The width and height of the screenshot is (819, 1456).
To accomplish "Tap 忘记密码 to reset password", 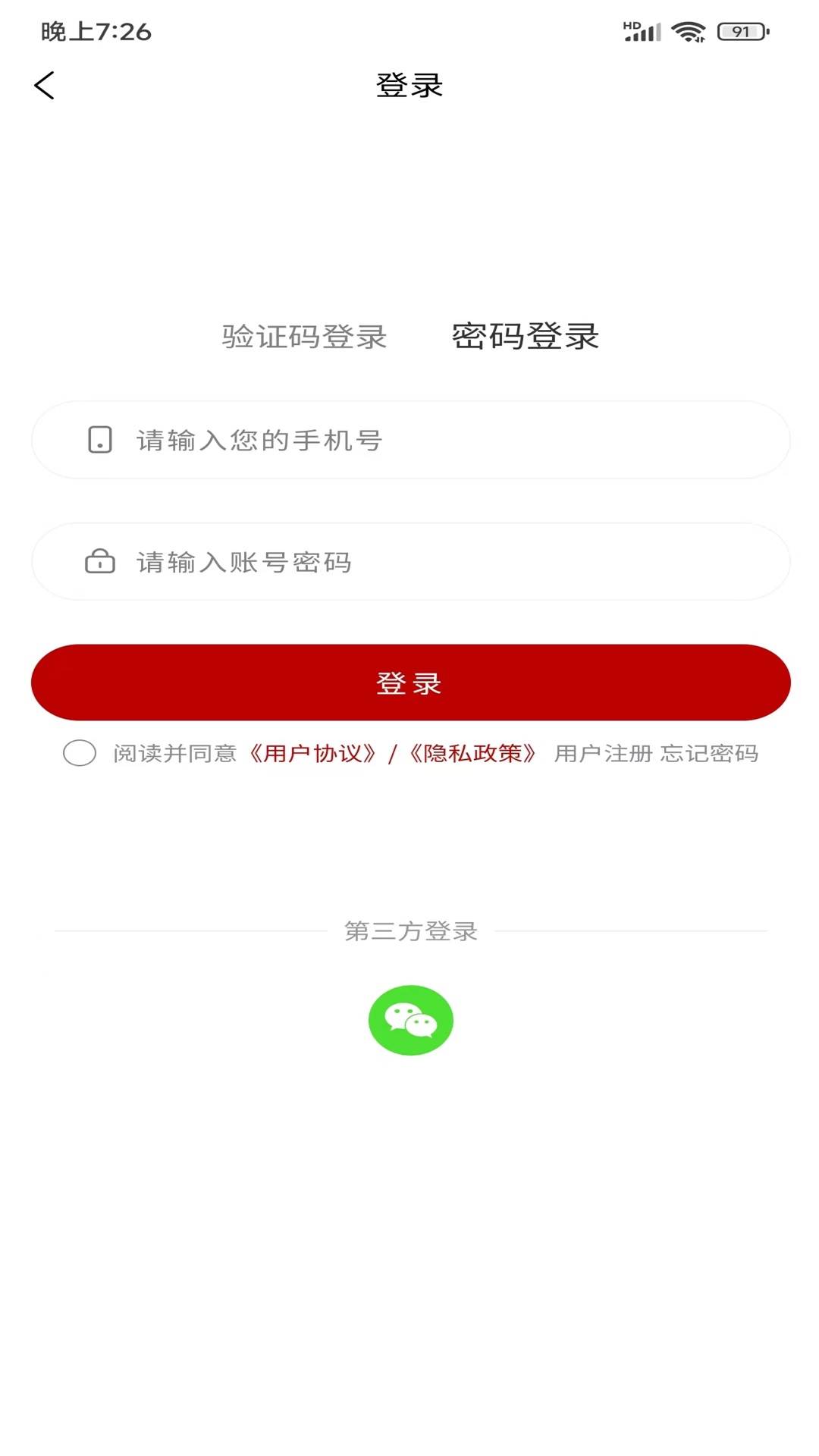I will 709,754.
